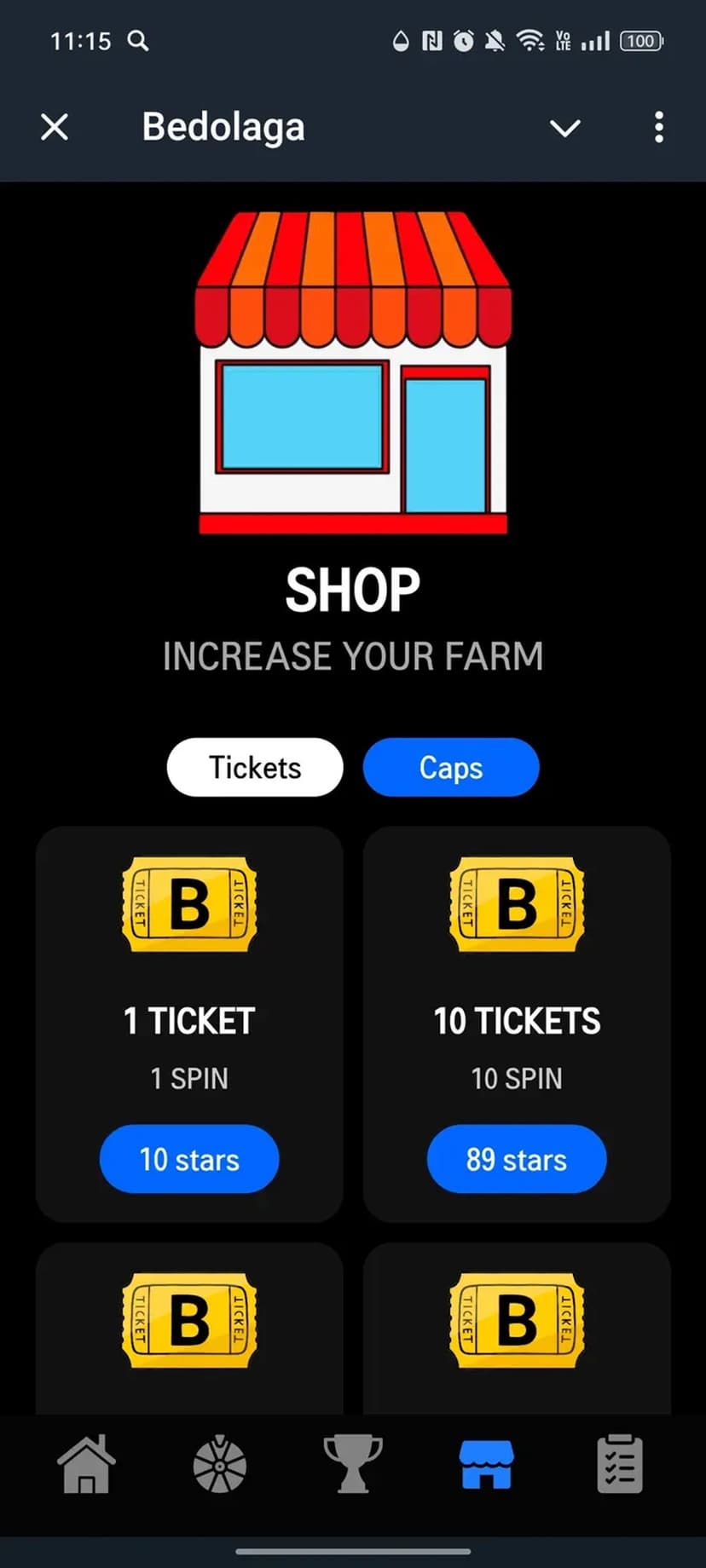Open the tasks checklist tab

click(x=620, y=1464)
